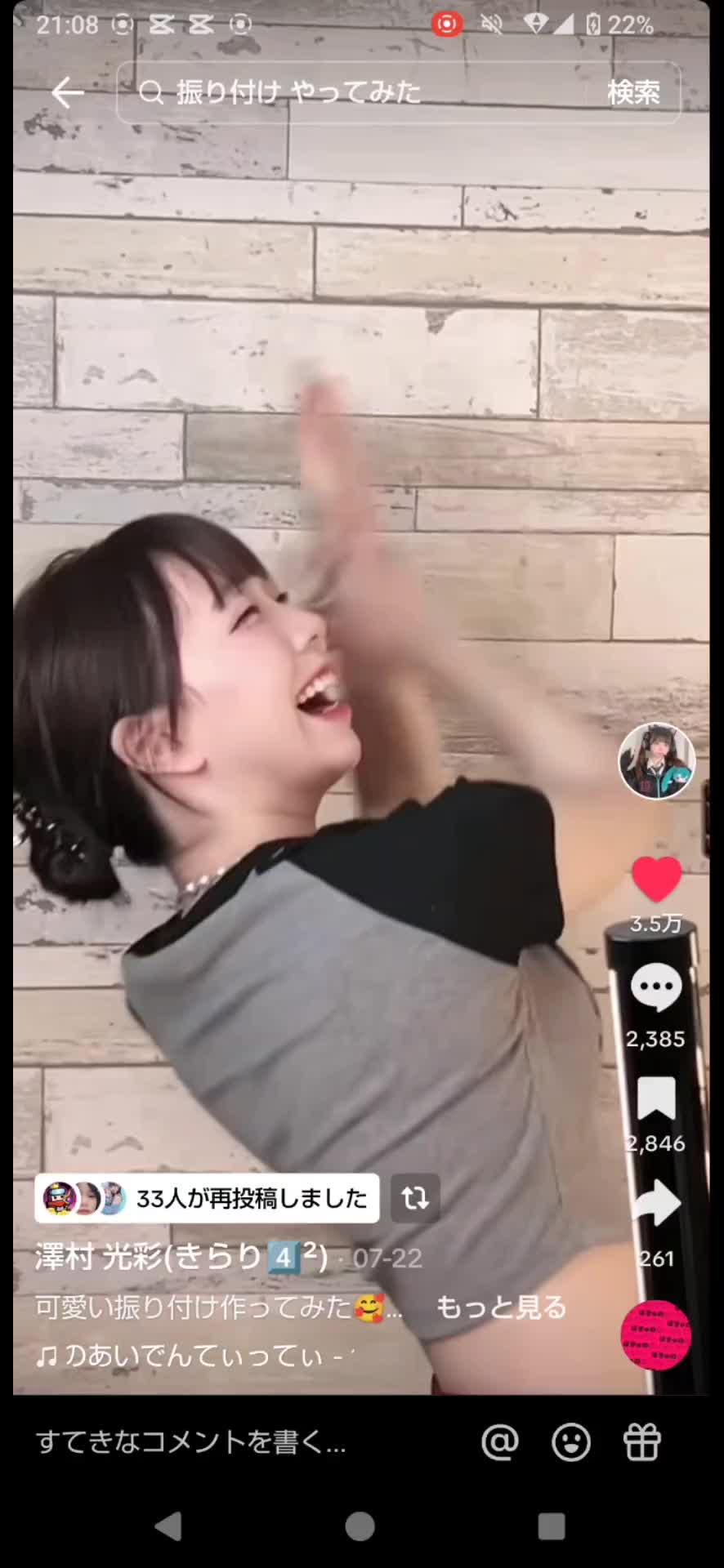Open the emoji picker icon
724x1568 pixels.
tap(571, 1442)
